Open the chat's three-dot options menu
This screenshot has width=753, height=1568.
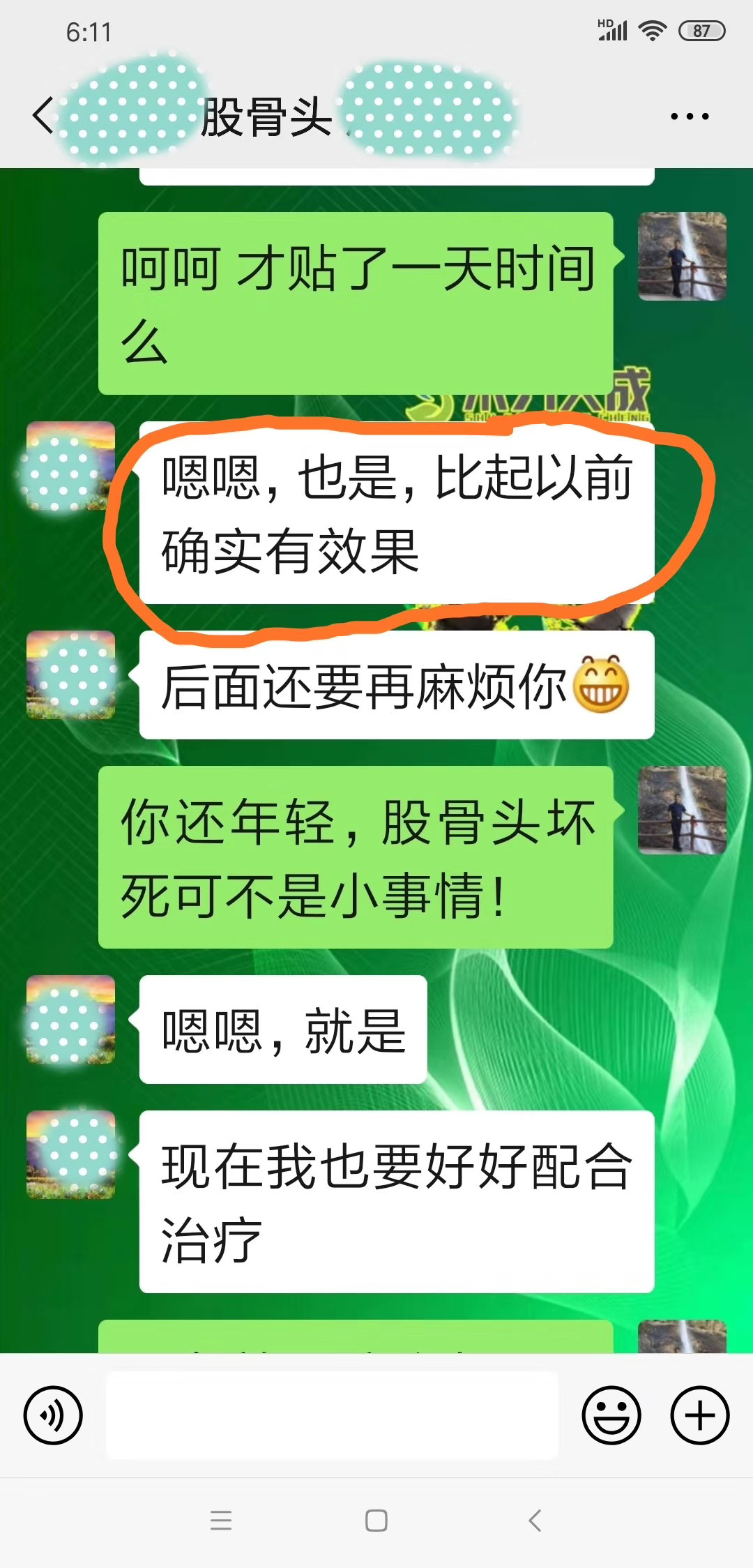click(x=690, y=116)
